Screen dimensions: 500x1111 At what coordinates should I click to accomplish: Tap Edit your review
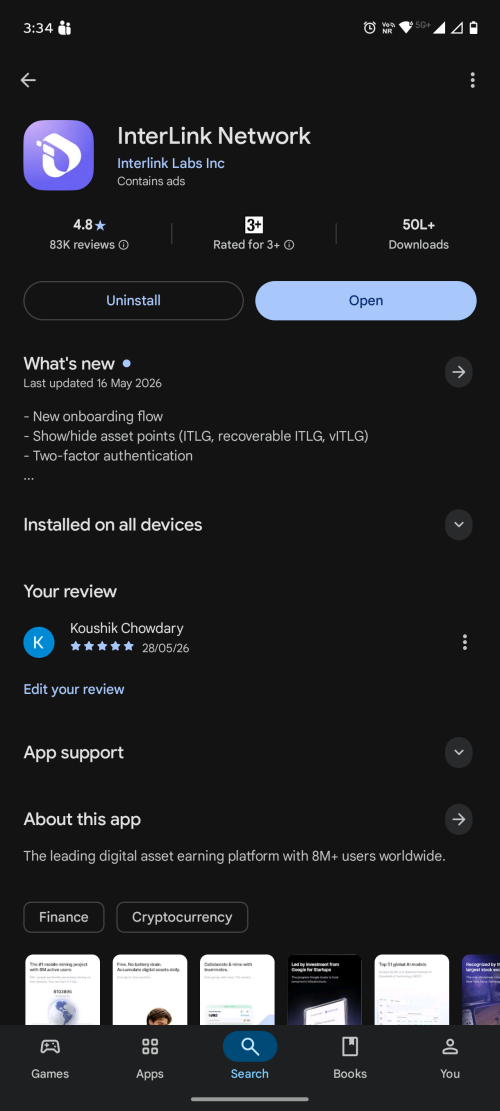74,689
